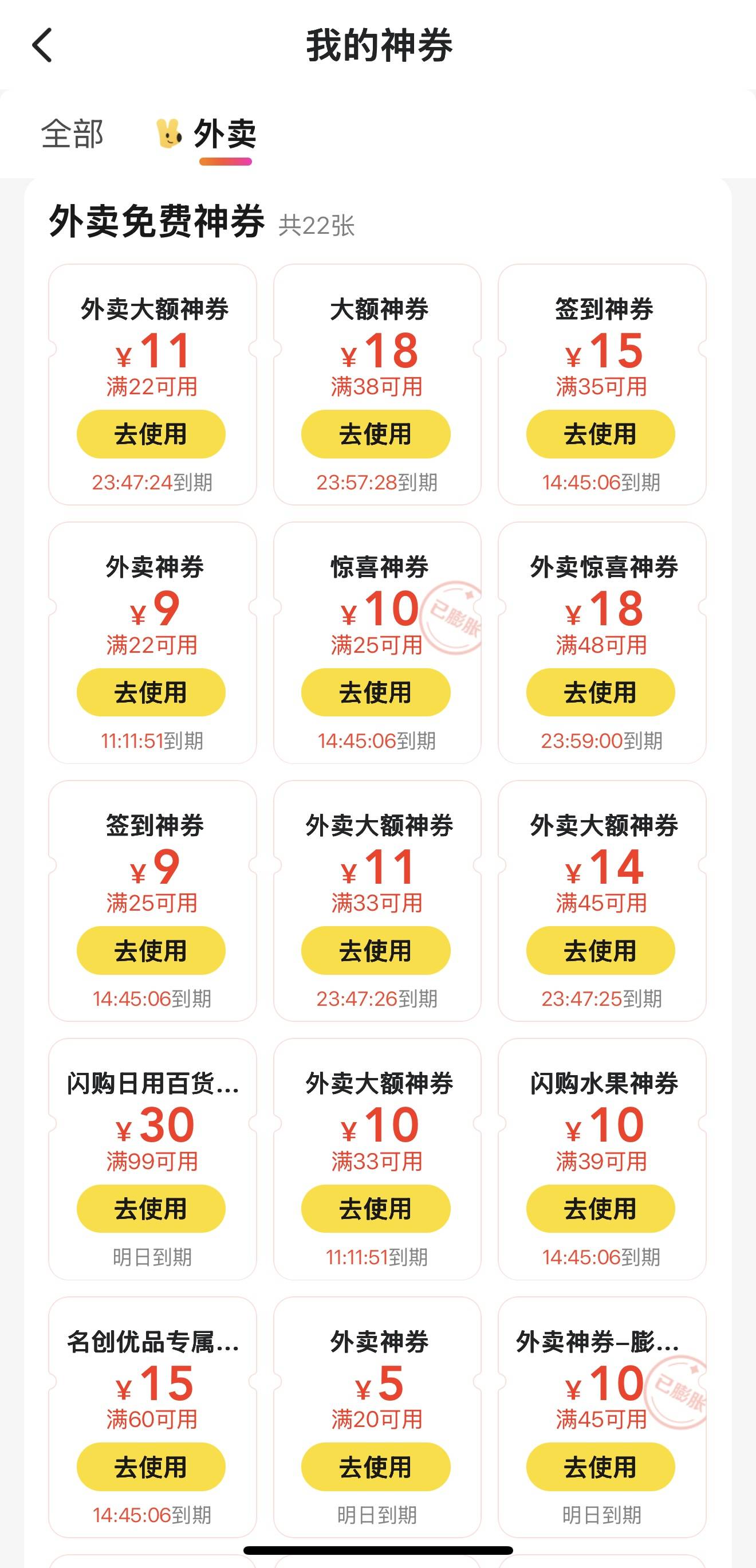Screen dimensions: 756x1568
Task: Use the ¥18 外卖惊喜神券 满48可用 coupon
Action: pyautogui.click(x=600, y=692)
